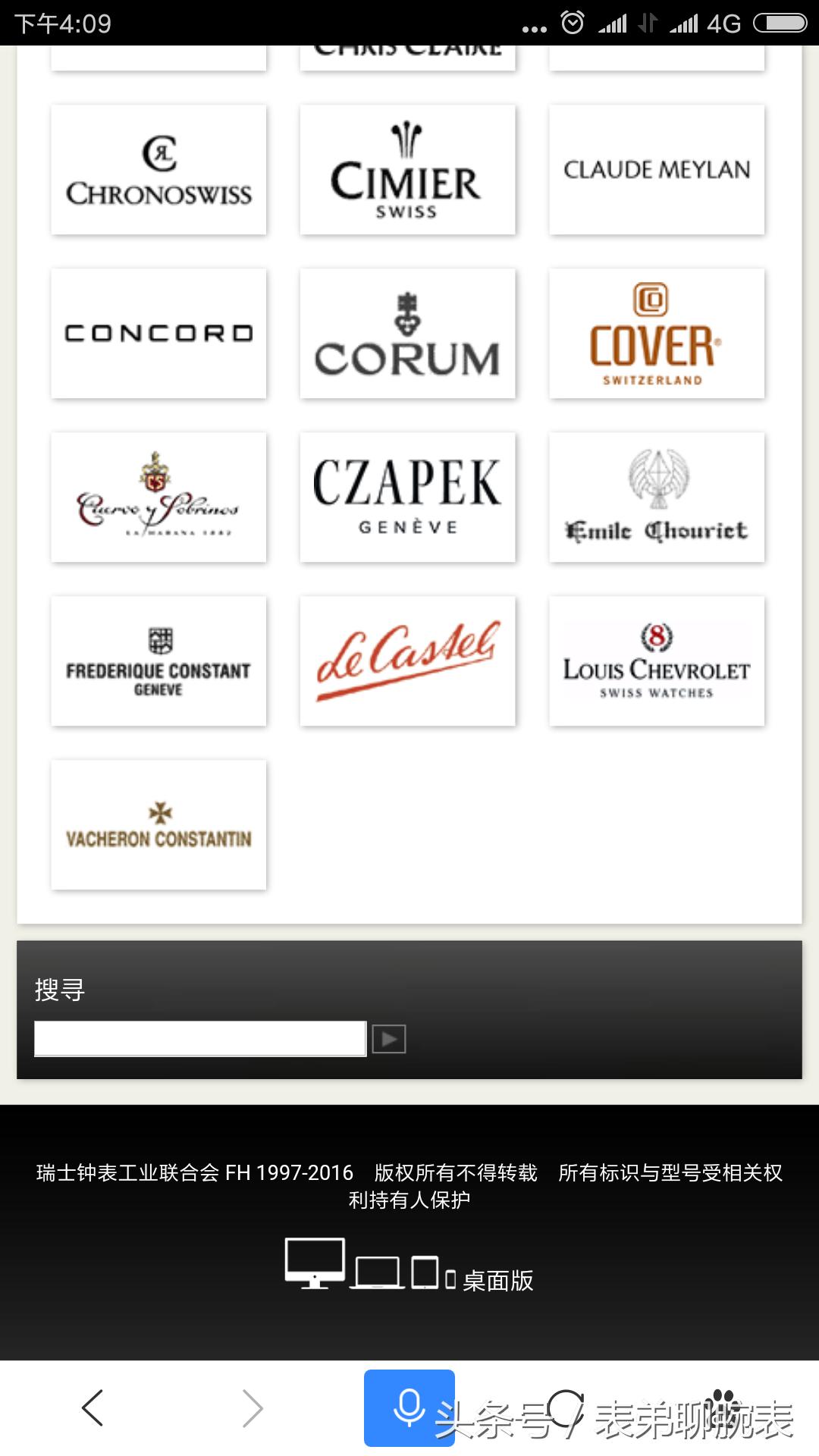
Task: Focus the 搜寻 search text field
Action: (200, 1038)
